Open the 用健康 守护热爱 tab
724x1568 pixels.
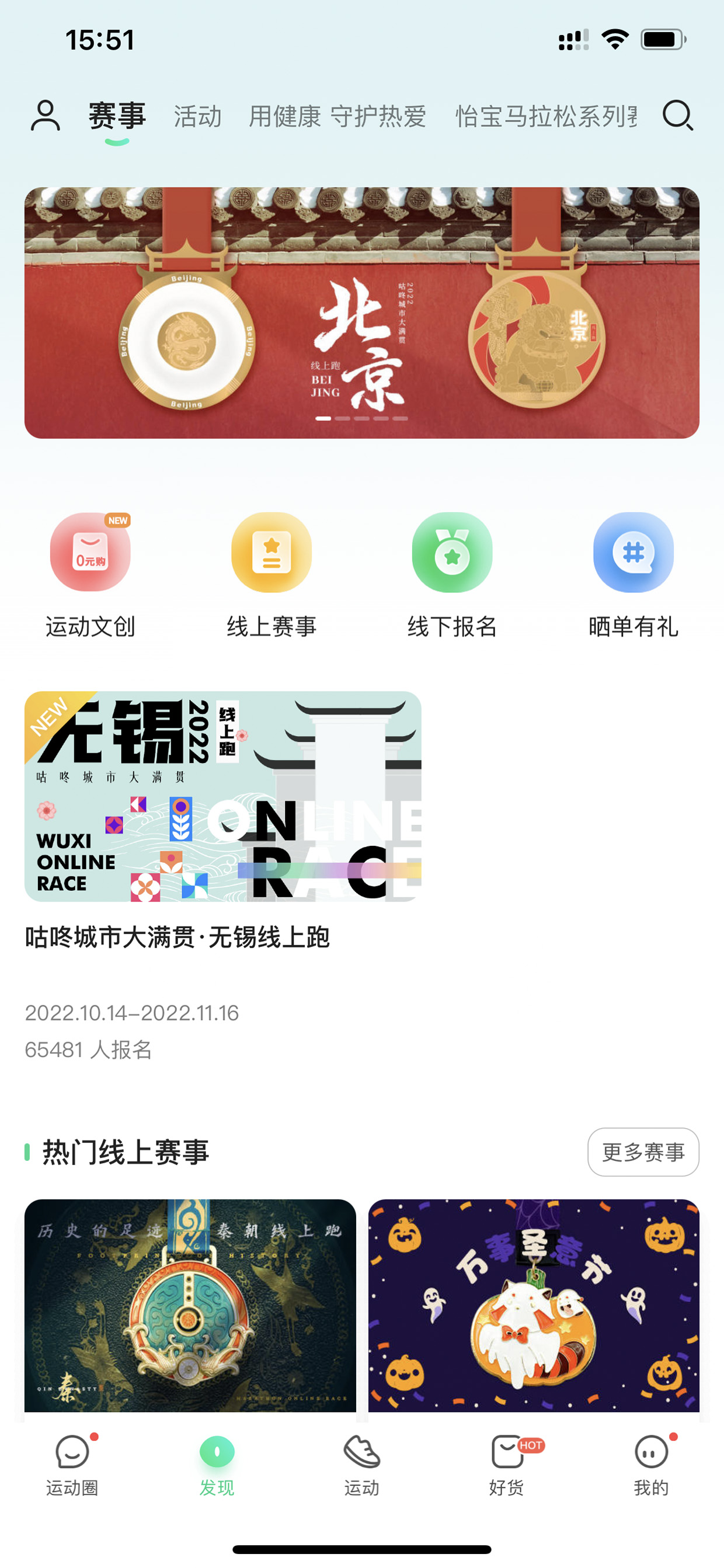[337, 116]
